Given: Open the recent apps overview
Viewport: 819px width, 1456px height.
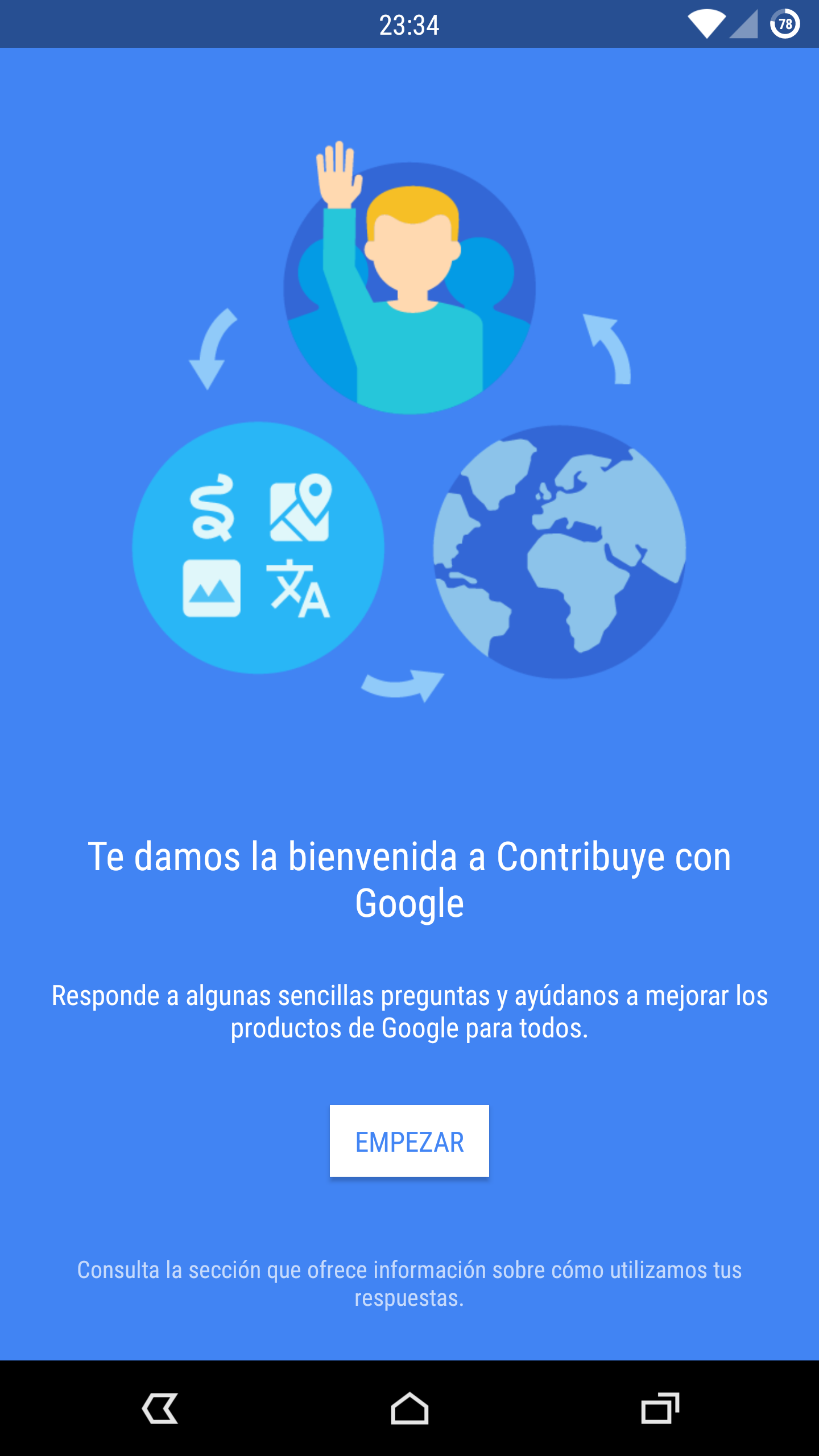Looking at the screenshot, I should 660,1408.
